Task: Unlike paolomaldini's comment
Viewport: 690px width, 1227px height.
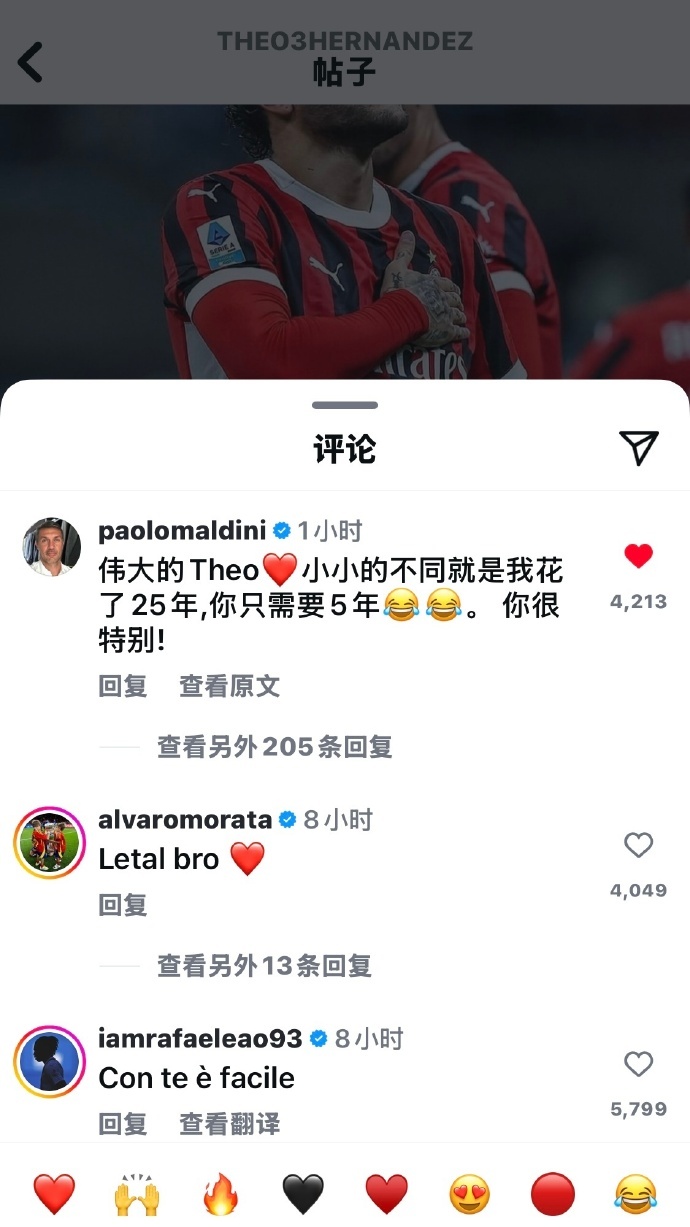Action: [638, 556]
